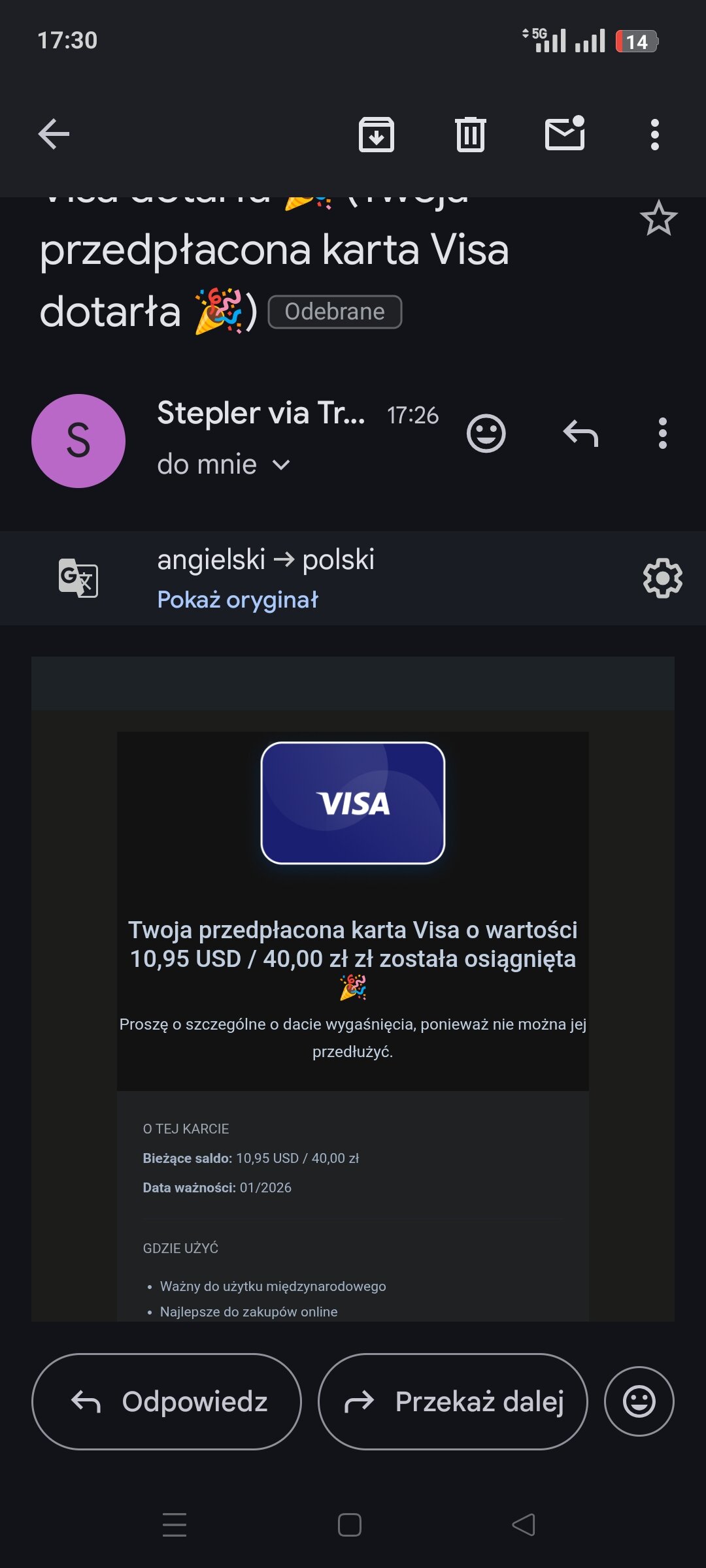Delete this email with the trash icon

[x=471, y=135]
